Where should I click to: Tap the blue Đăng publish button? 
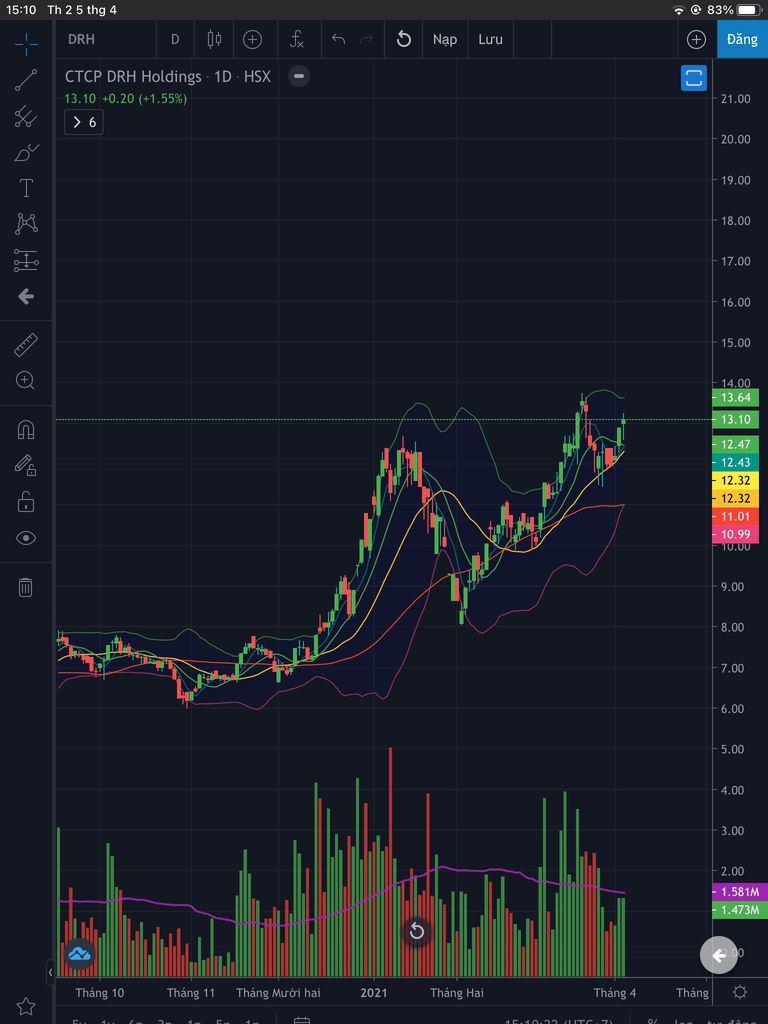(742, 40)
